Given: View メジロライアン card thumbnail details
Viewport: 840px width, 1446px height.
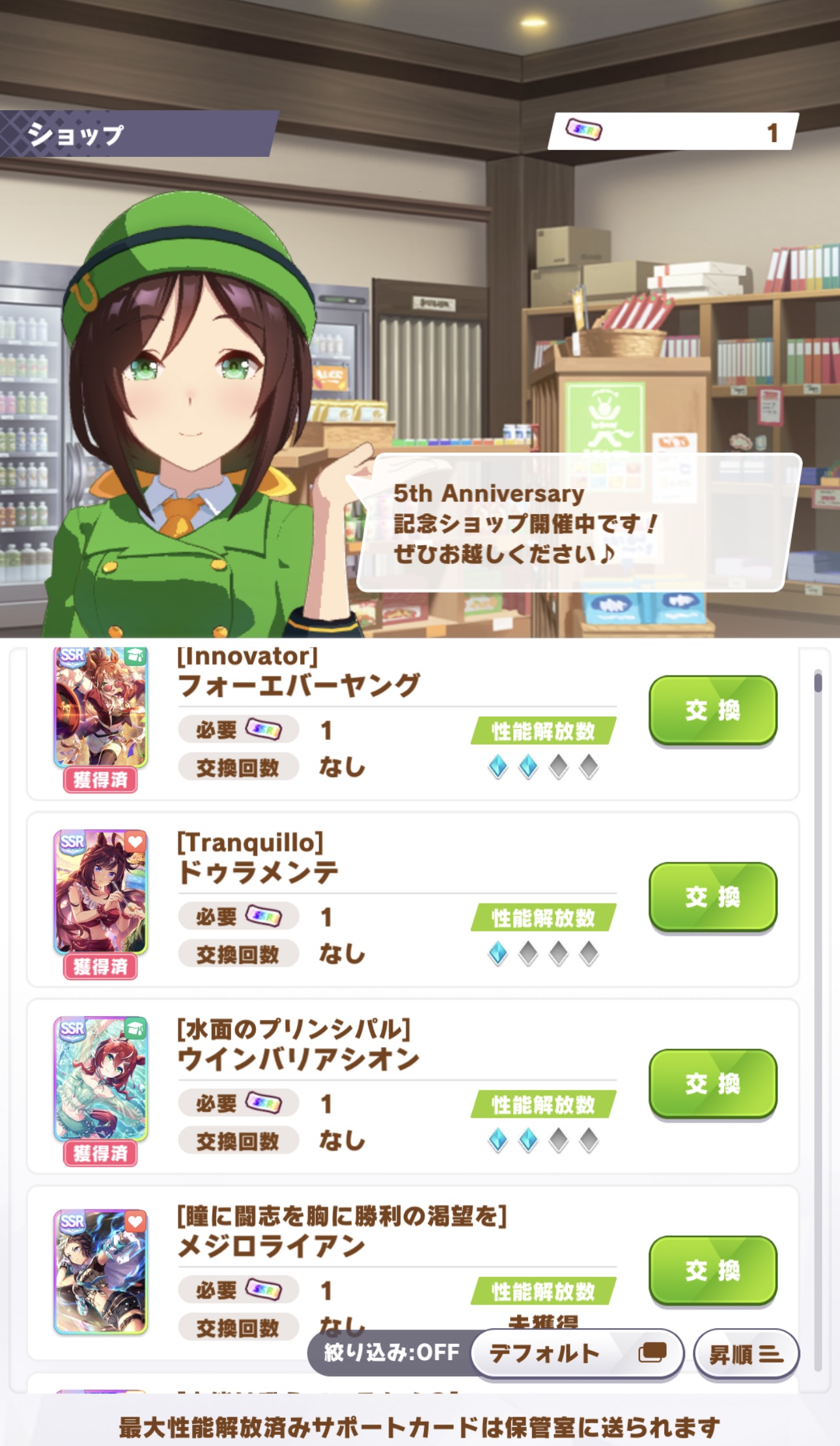Looking at the screenshot, I should coord(101,1271).
